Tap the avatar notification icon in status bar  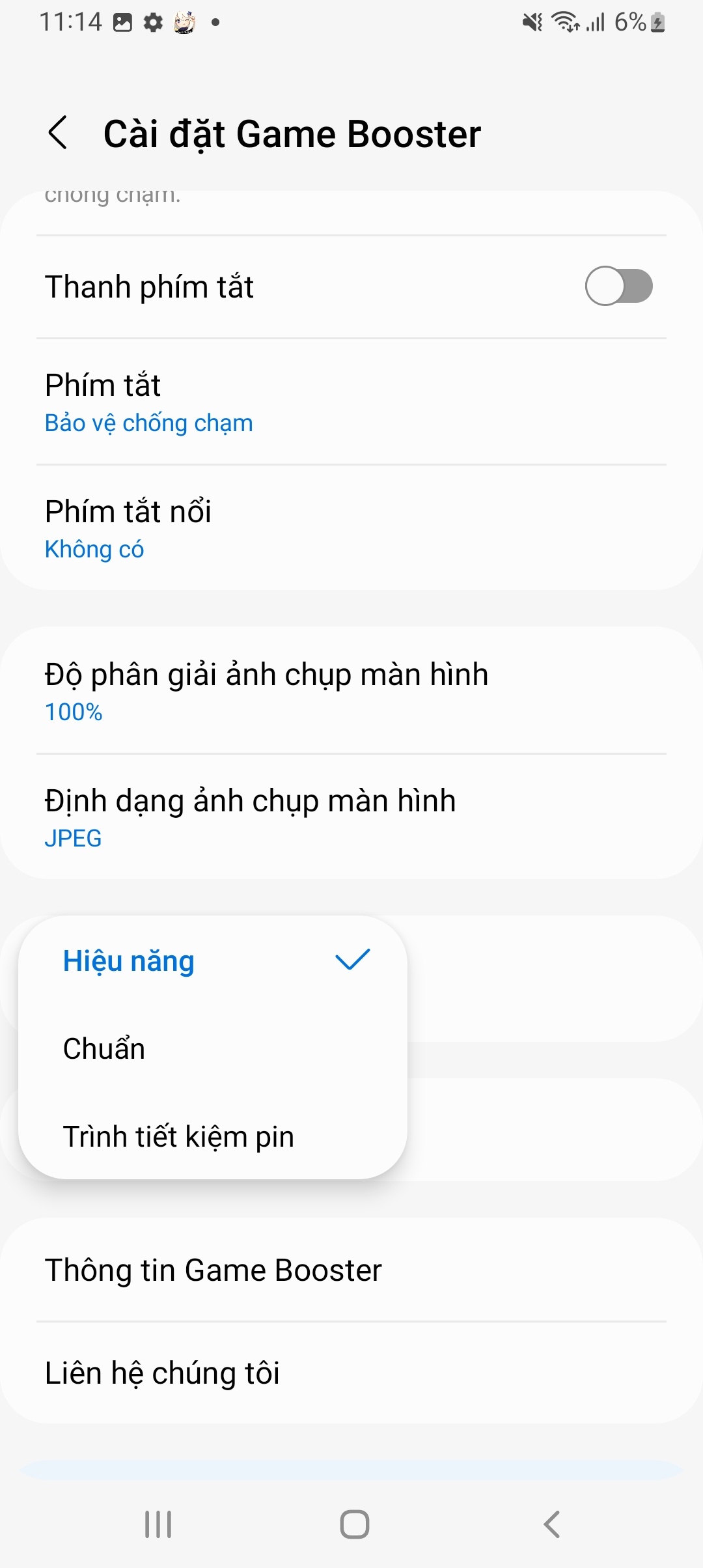coord(184,21)
